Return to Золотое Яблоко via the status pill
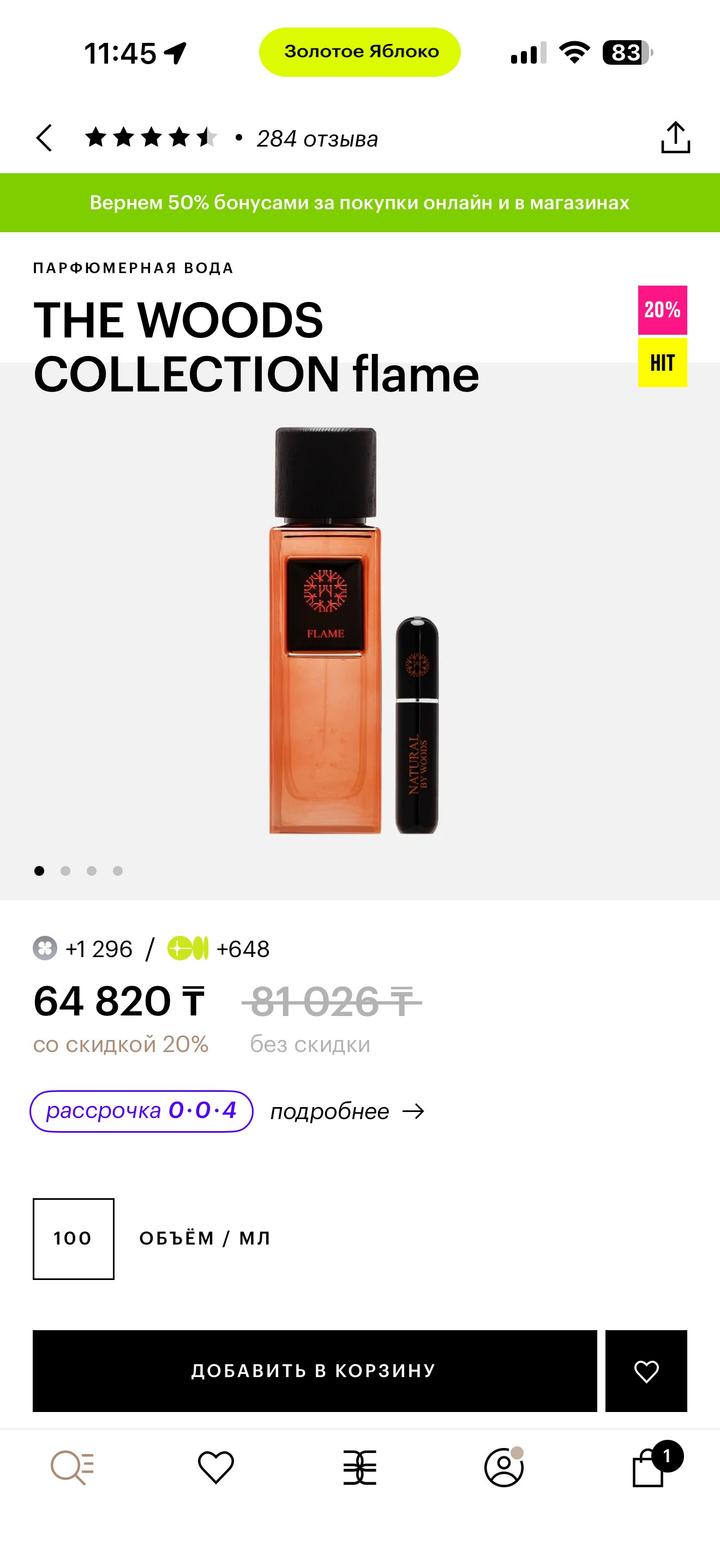 click(360, 52)
